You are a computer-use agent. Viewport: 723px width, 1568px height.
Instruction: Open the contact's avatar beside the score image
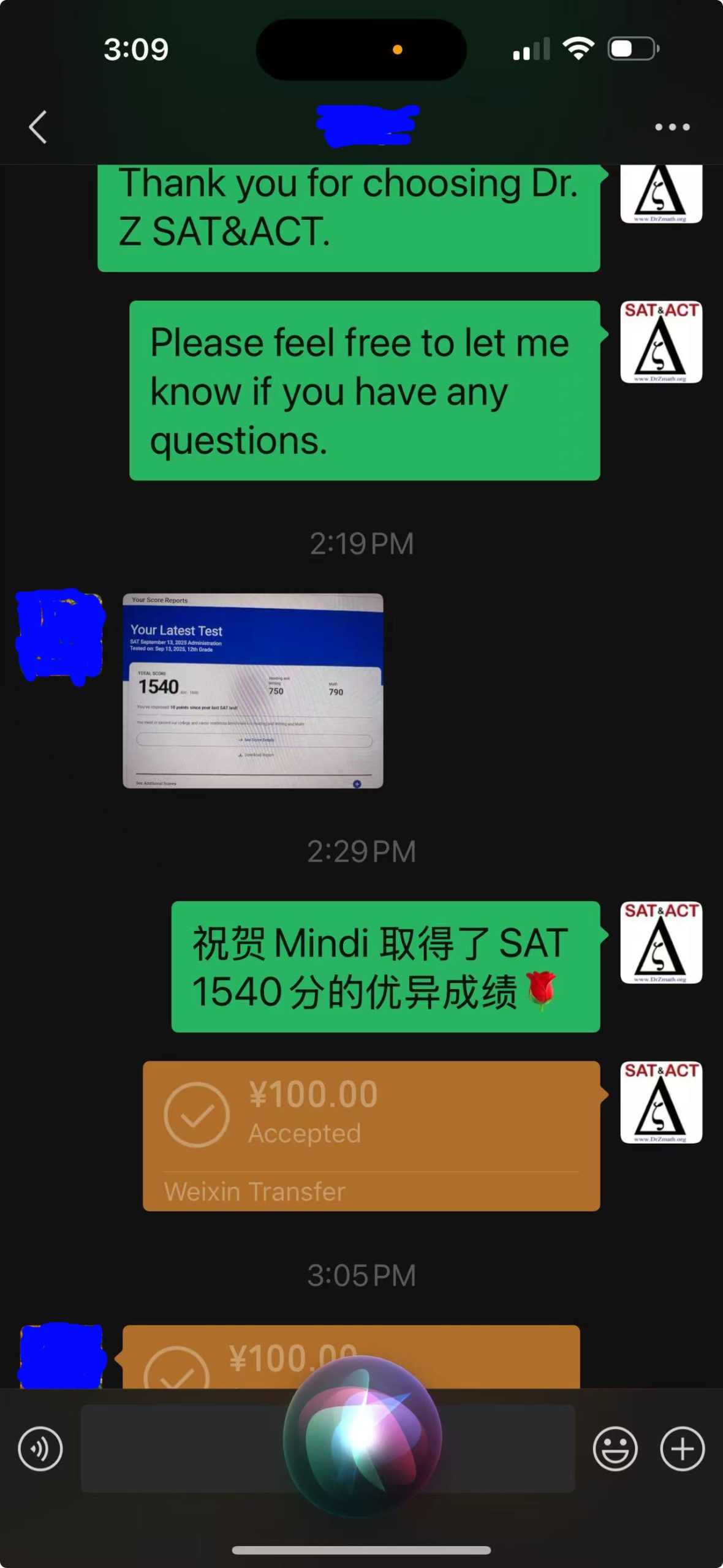(60, 636)
